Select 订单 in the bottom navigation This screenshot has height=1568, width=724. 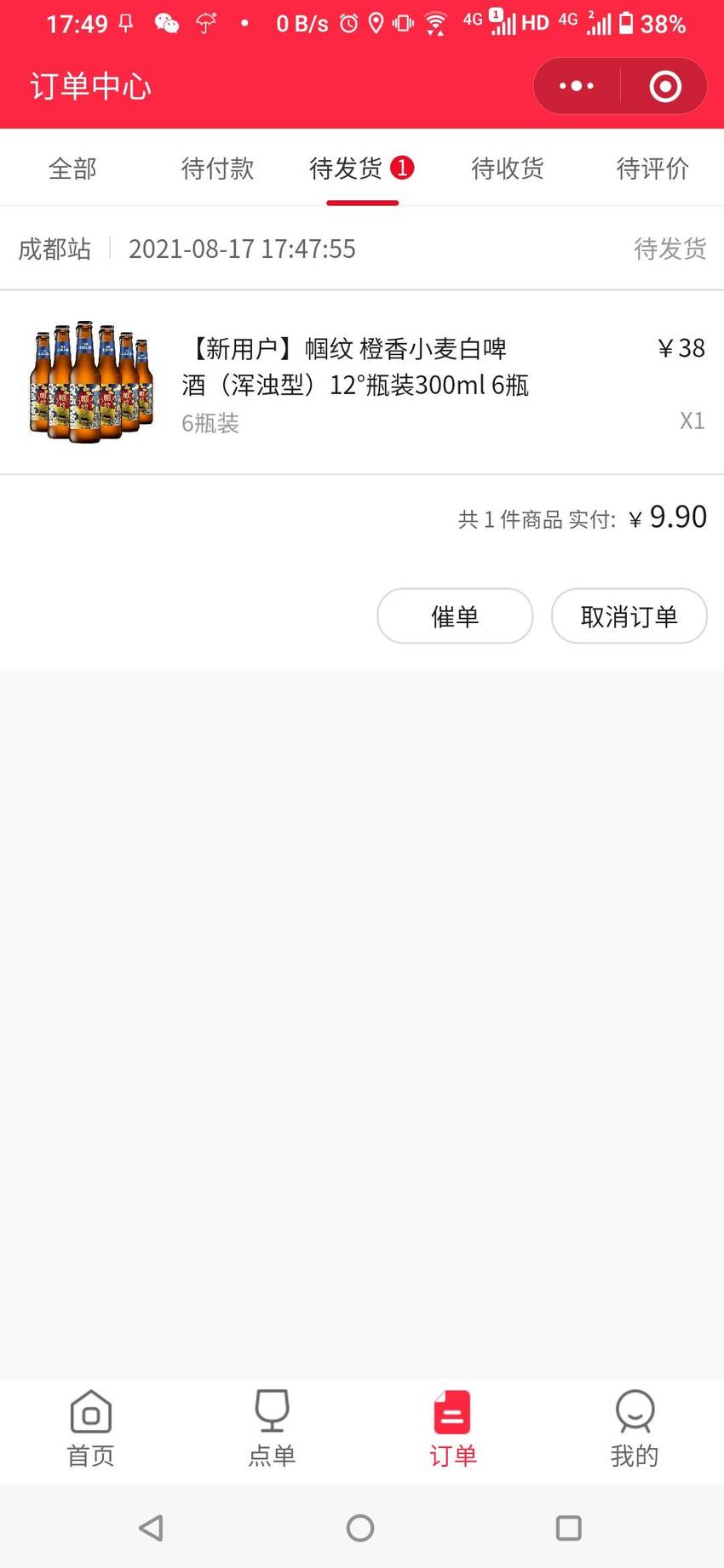click(x=452, y=1430)
